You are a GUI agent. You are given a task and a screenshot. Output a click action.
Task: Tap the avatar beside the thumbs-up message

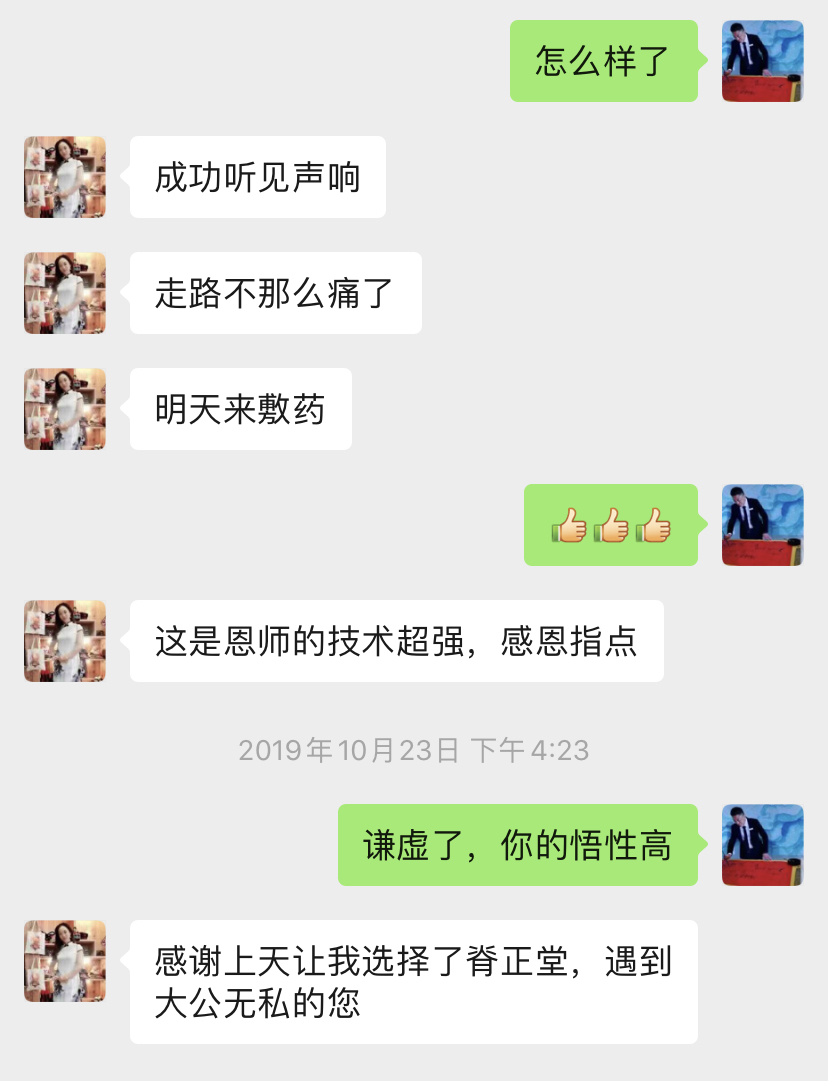(763, 525)
